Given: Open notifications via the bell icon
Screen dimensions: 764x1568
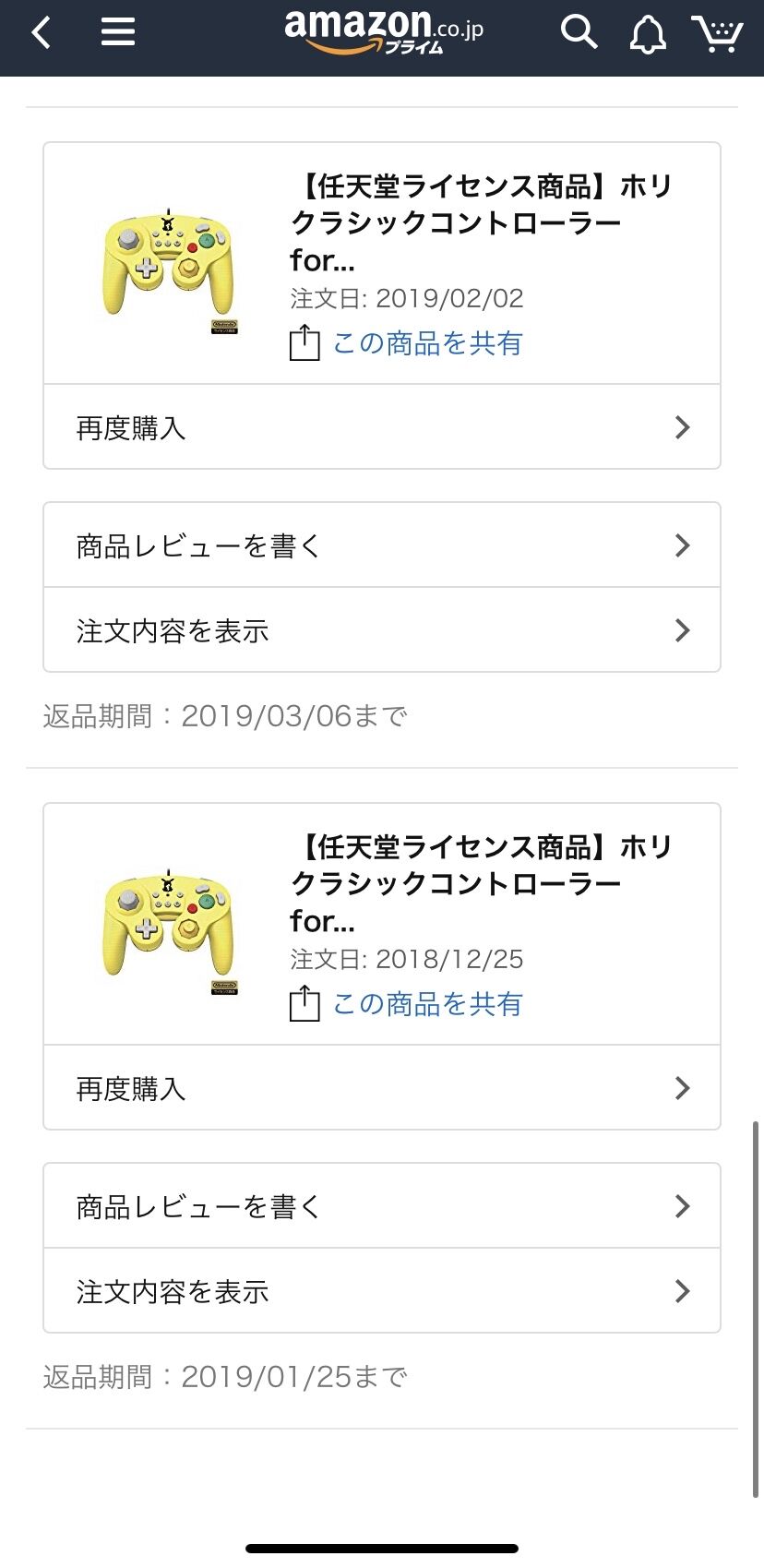Looking at the screenshot, I should [x=648, y=30].
